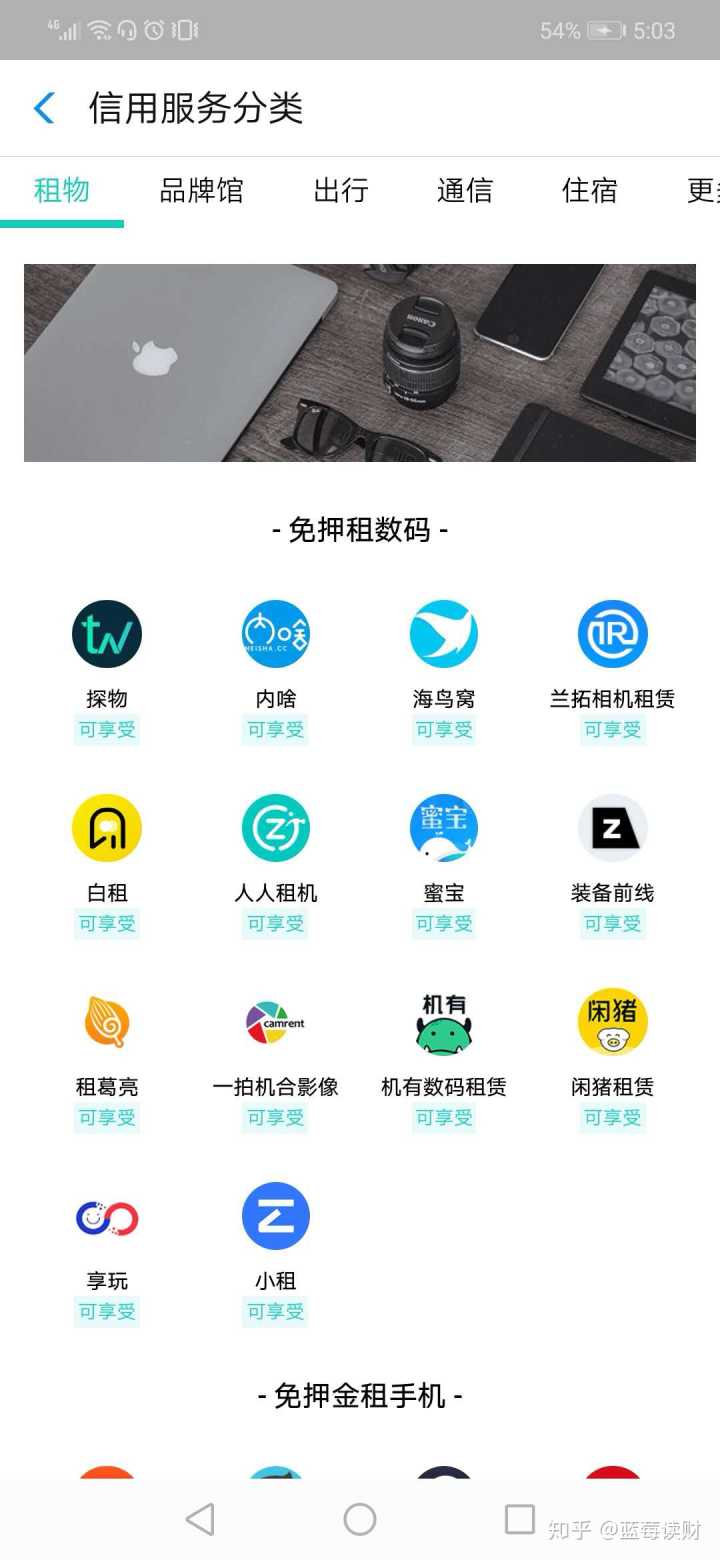Open the 享玩 service
The width and height of the screenshot is (720, 1560).
[107, 1217]
